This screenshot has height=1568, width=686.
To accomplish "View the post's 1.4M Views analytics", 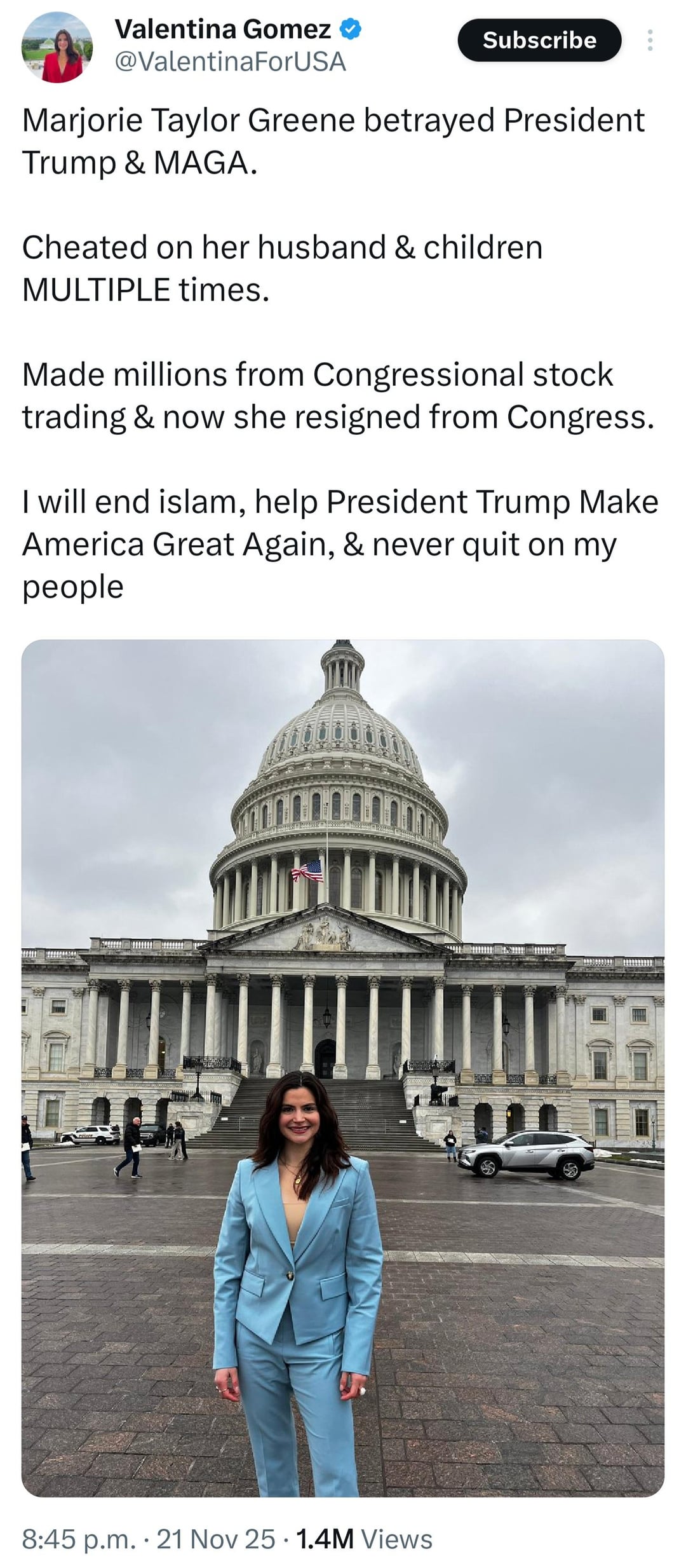I will tap(364, 1539).
